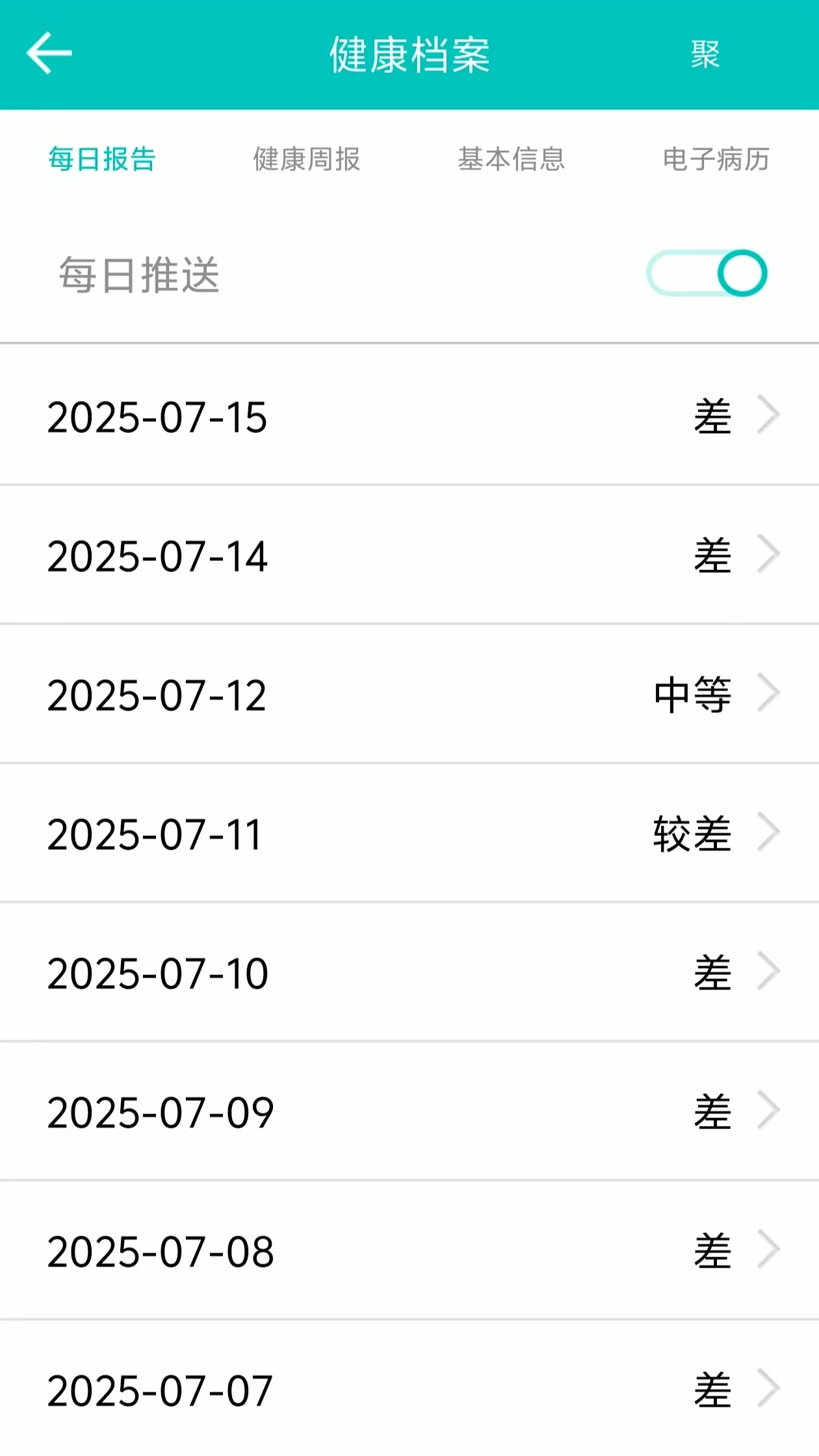Screen dimensions: 819x1456
Task: Open the 2025-07-15 daily report
Action: 409,416
